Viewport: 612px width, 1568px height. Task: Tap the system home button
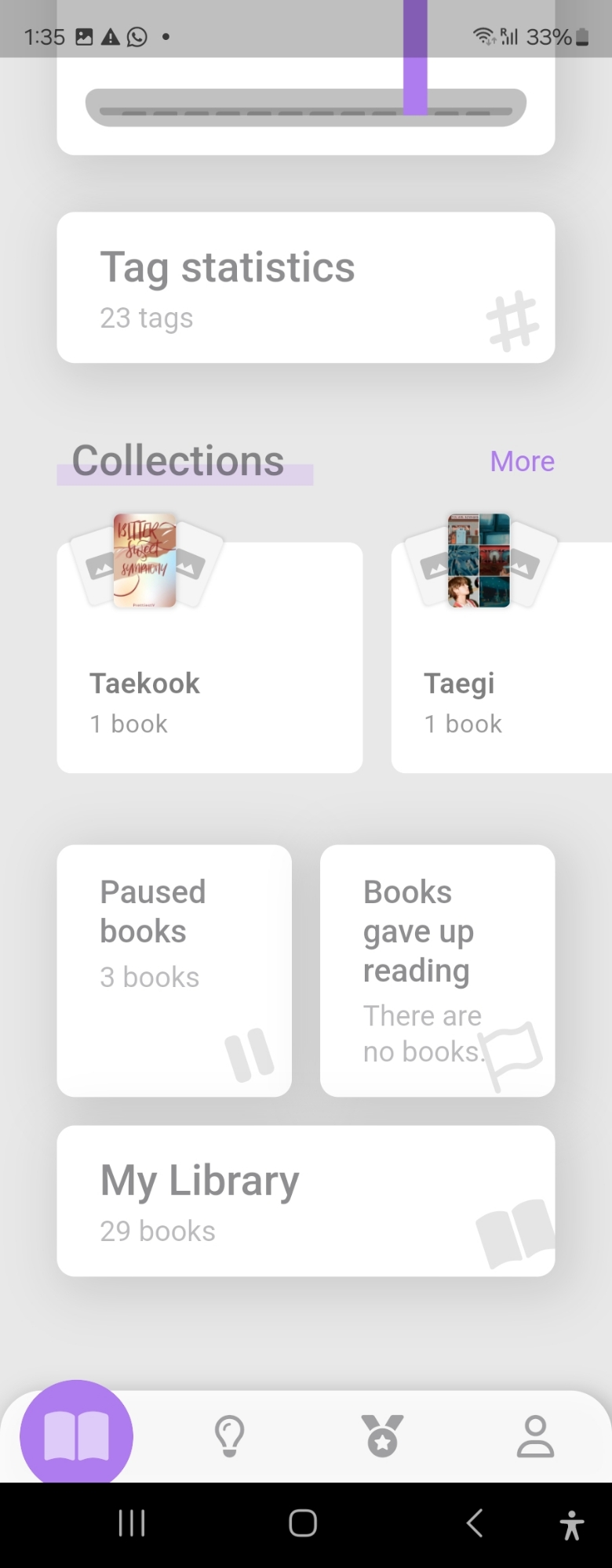tap(303, 1523)
